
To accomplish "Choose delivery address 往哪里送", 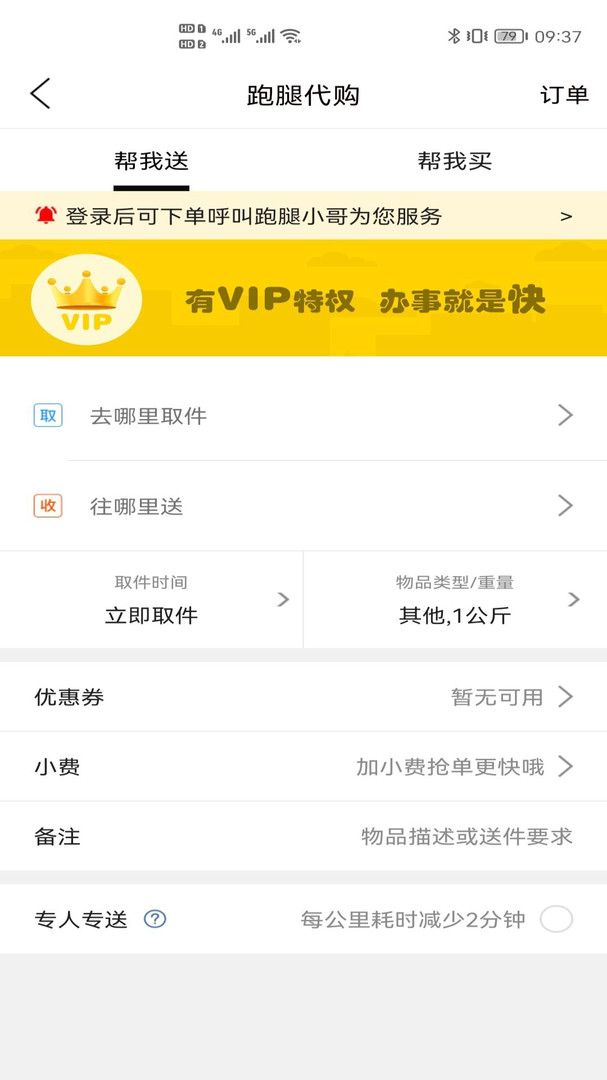I will click(x=303, y=506).
